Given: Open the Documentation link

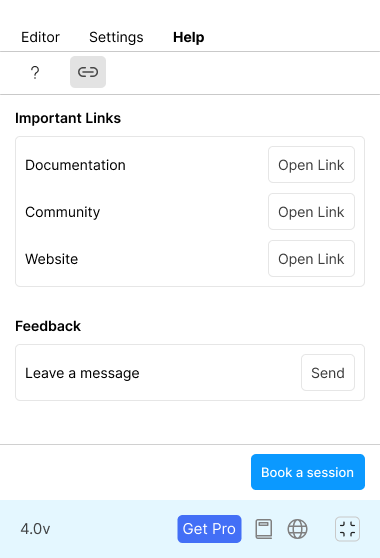Looking at the screenshot, I should pos(311,165).
